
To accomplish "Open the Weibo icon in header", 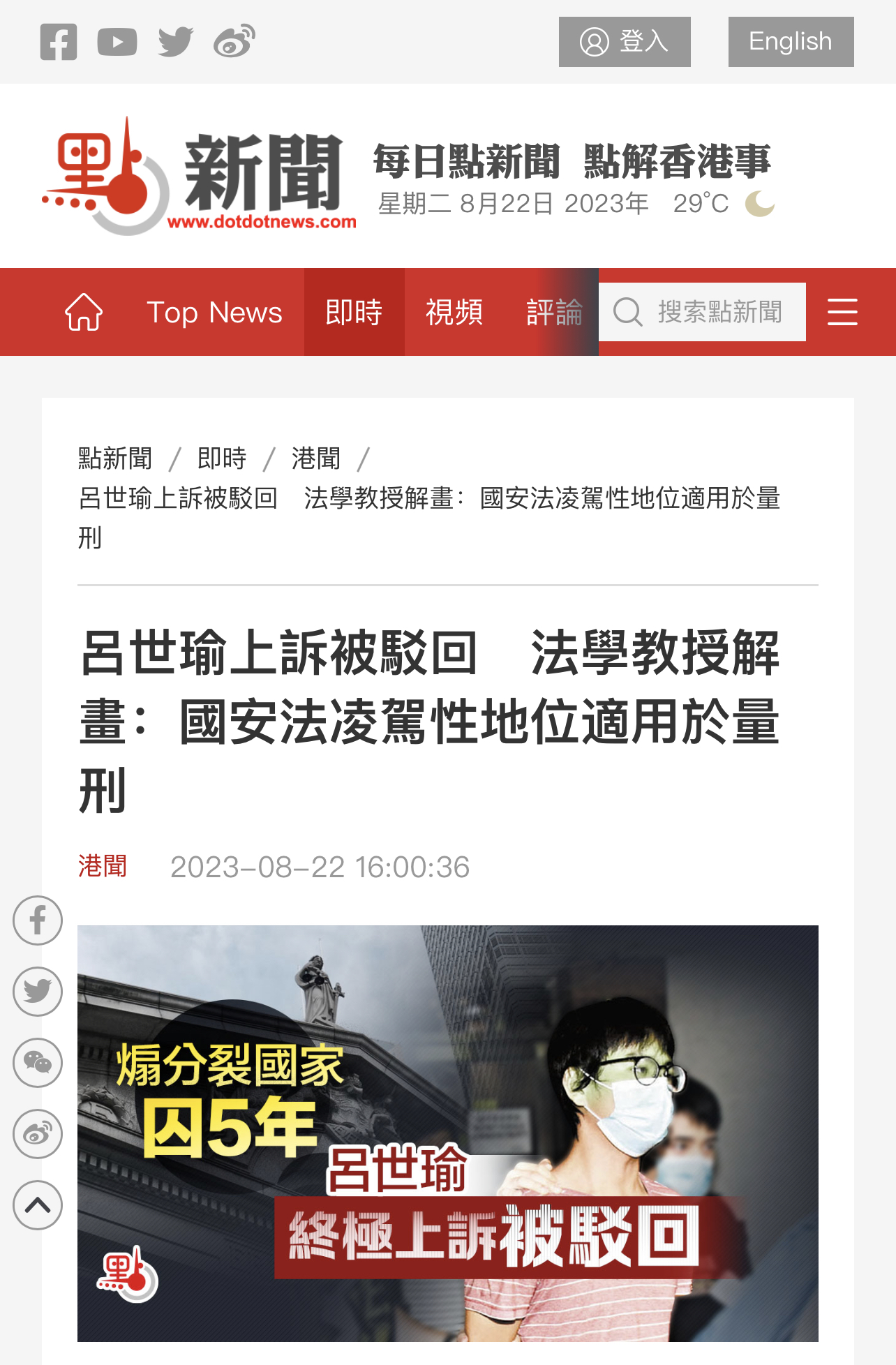I will click(x=234, y=42).
